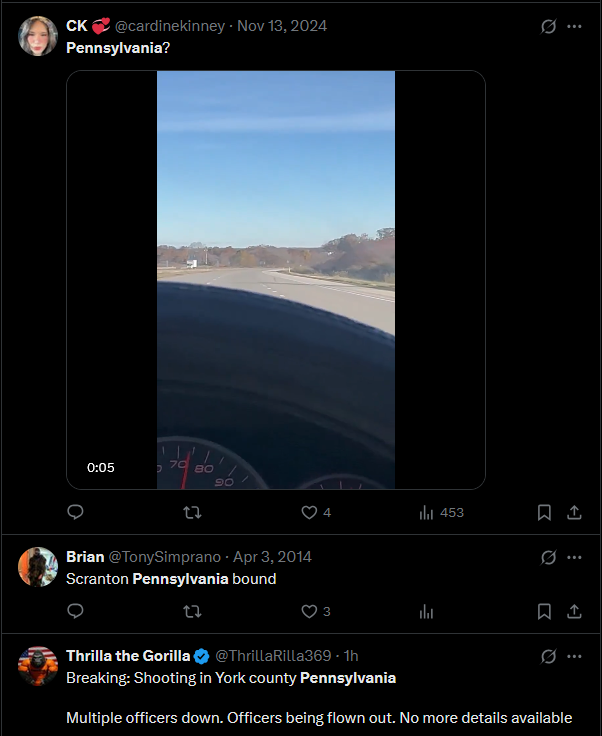
Task: Like Brian's Scranton post
Action: pos(310,611)
